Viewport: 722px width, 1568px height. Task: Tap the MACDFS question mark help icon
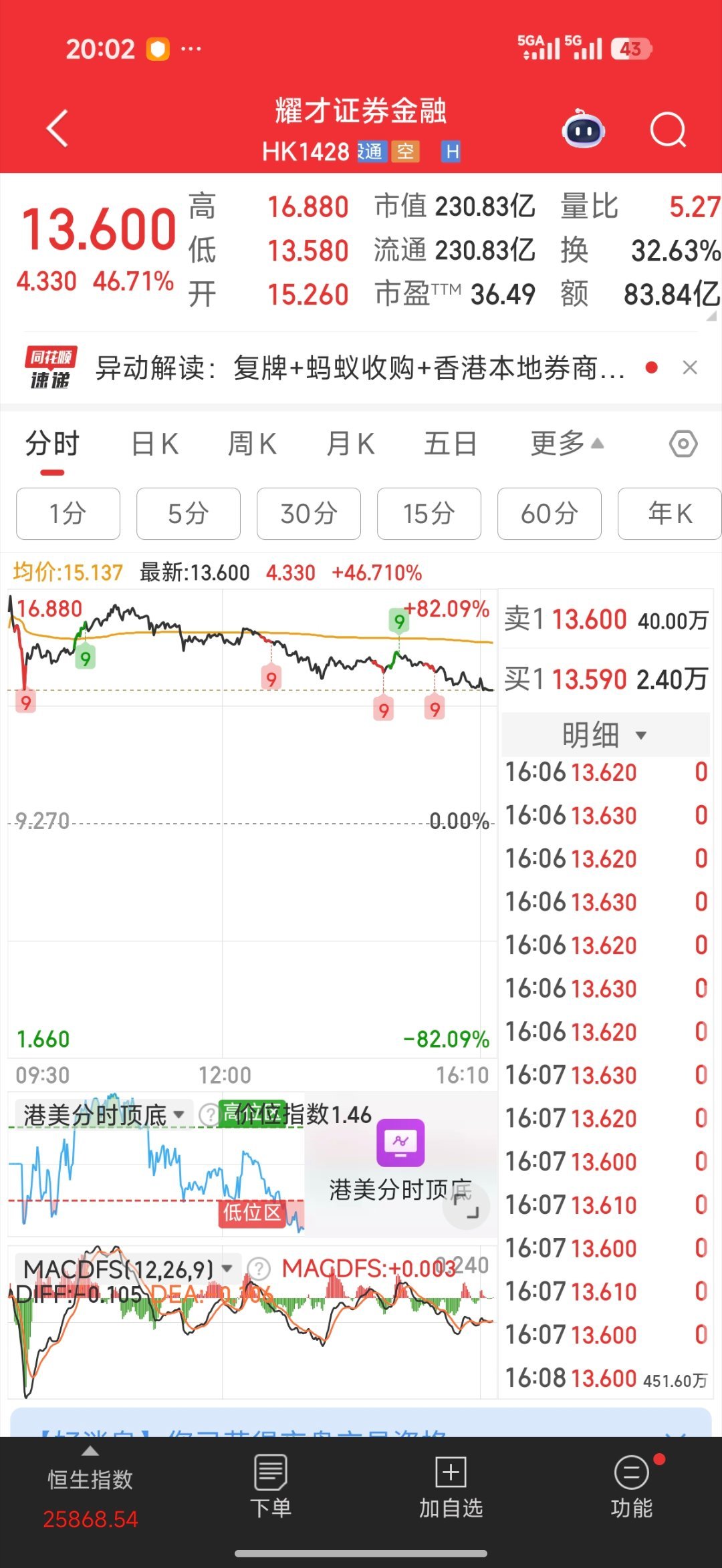coord(257,1269)
